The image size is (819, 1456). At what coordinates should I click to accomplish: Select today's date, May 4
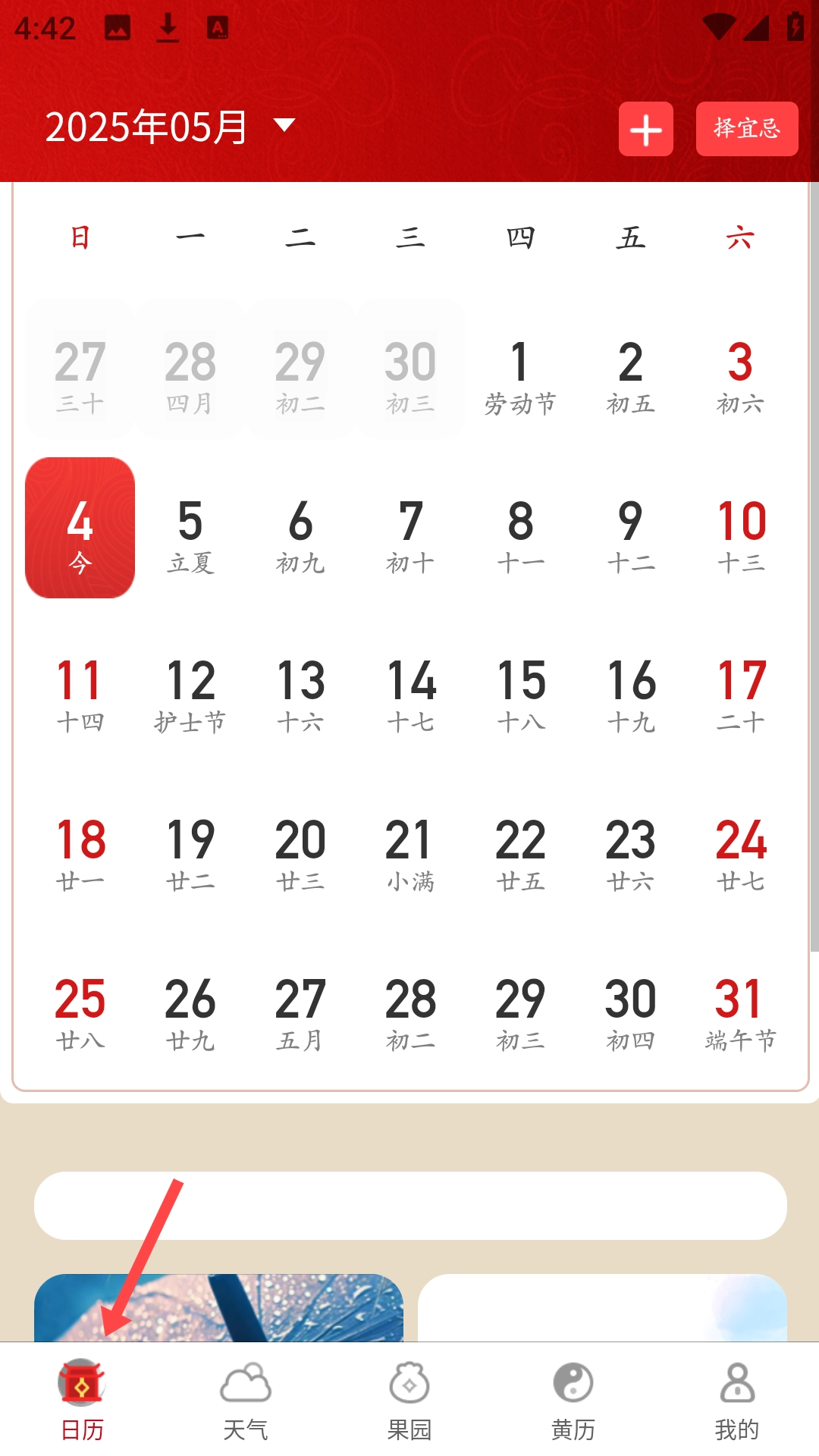point(80,528)
